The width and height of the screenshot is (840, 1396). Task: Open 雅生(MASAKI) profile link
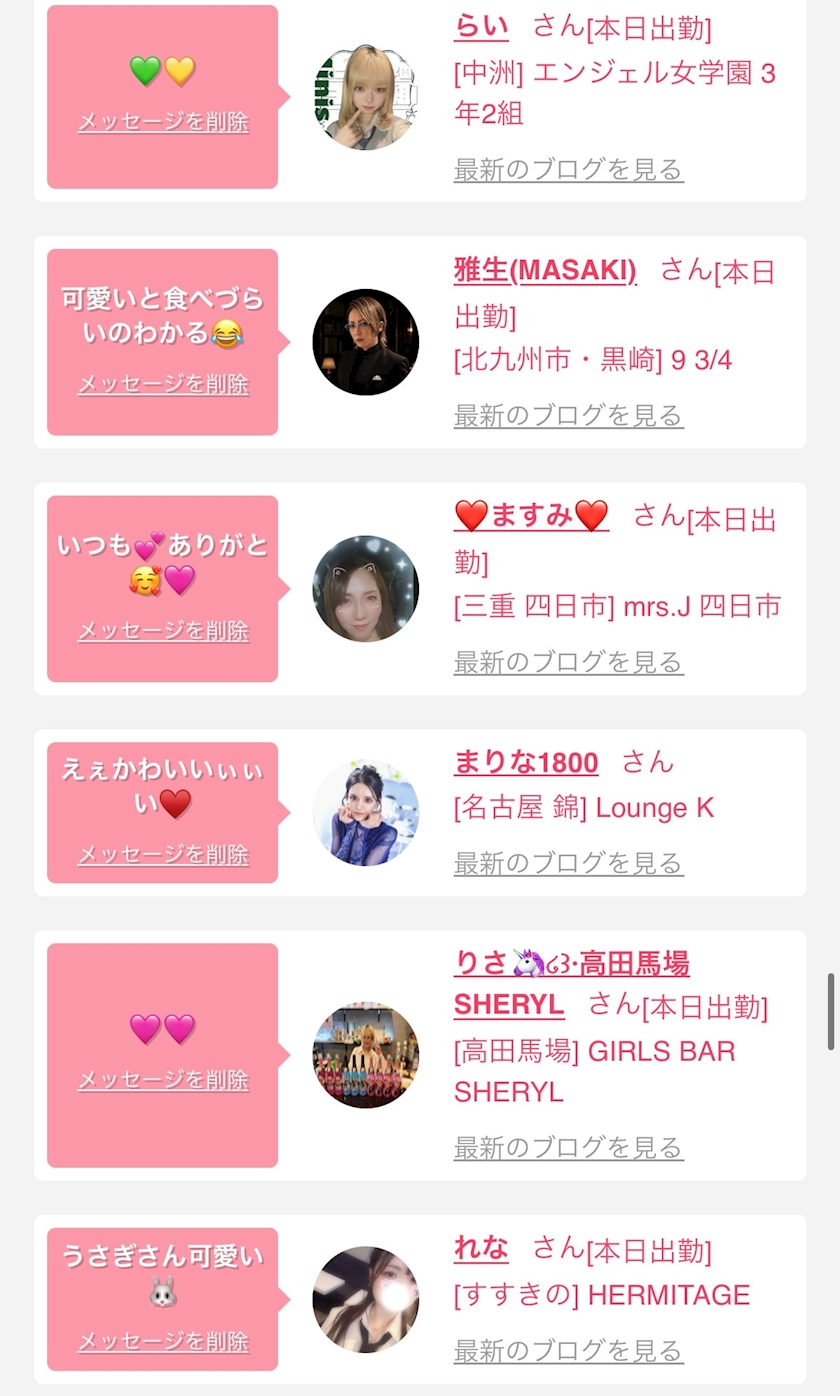click(x=545, y=271)
